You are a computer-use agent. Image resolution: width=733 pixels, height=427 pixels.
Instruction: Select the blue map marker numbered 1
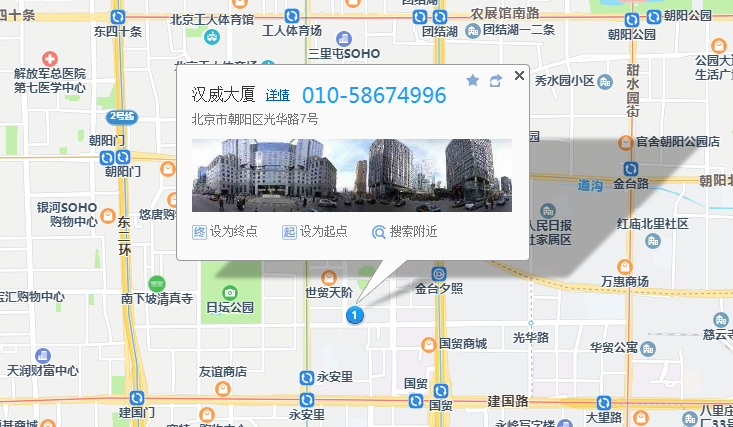pos(354,316)
